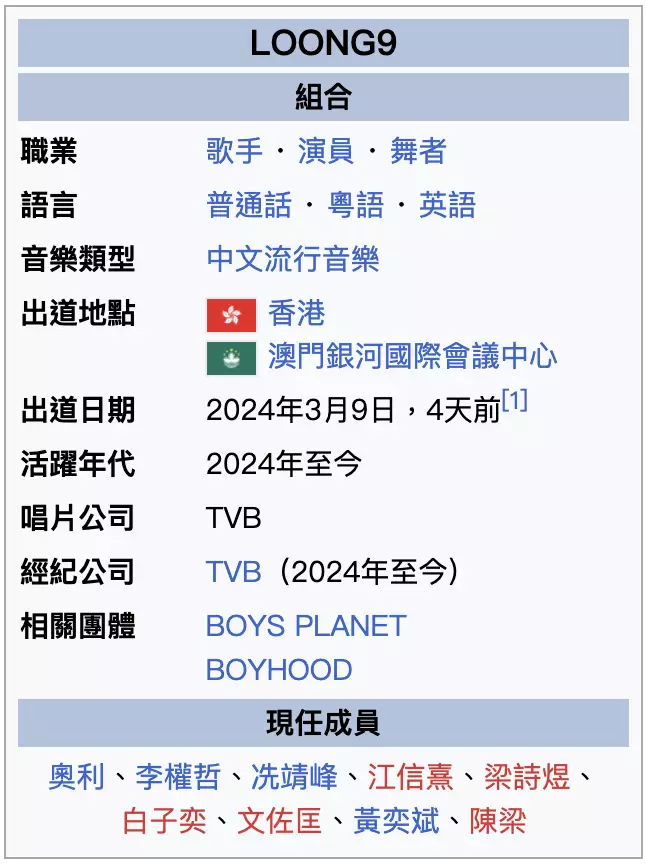Screen dimensions: 646x868
Task: Open the 演員 link
Action: [x=325, y=152]
